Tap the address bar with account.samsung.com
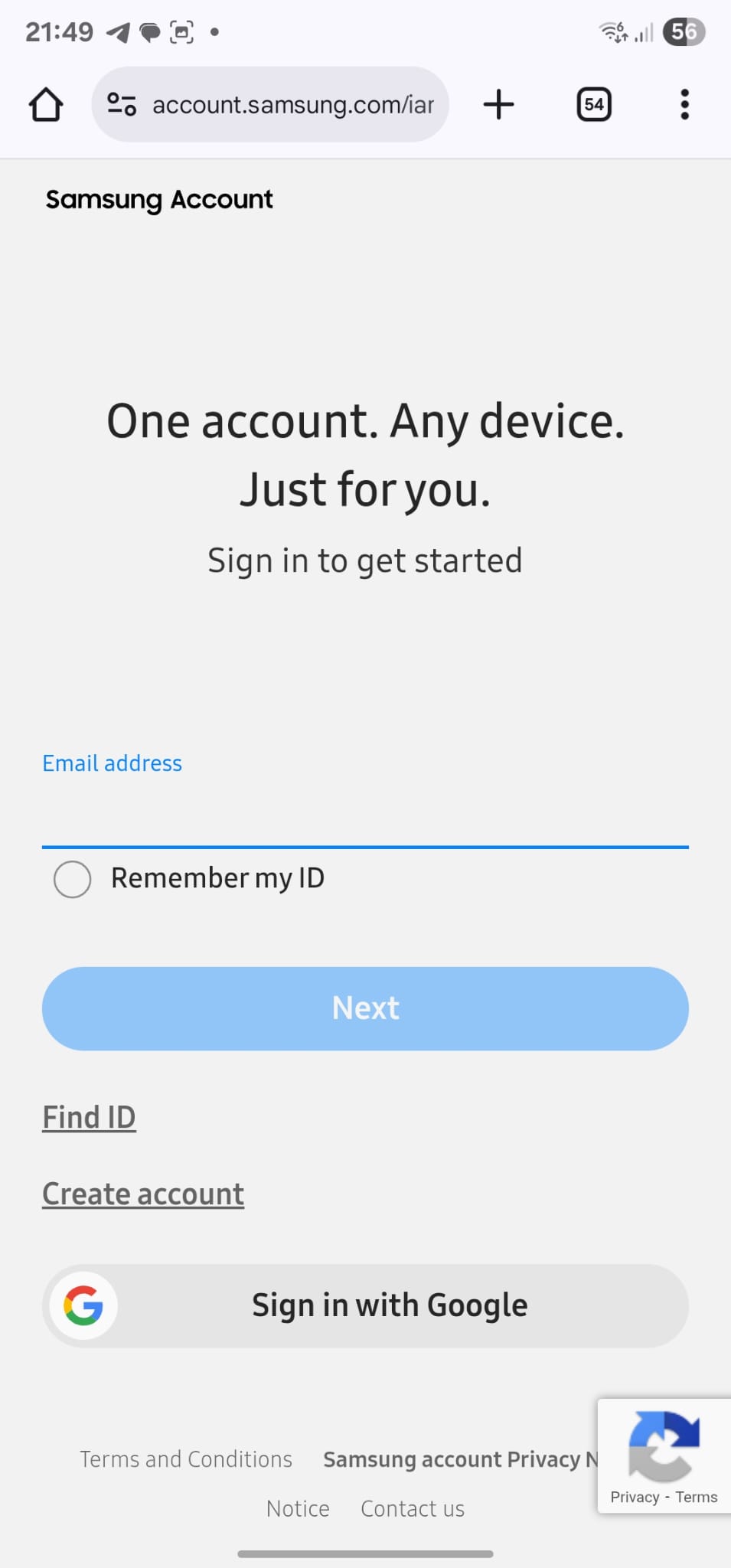731x1568 pixels. click(x=292, y=105)
